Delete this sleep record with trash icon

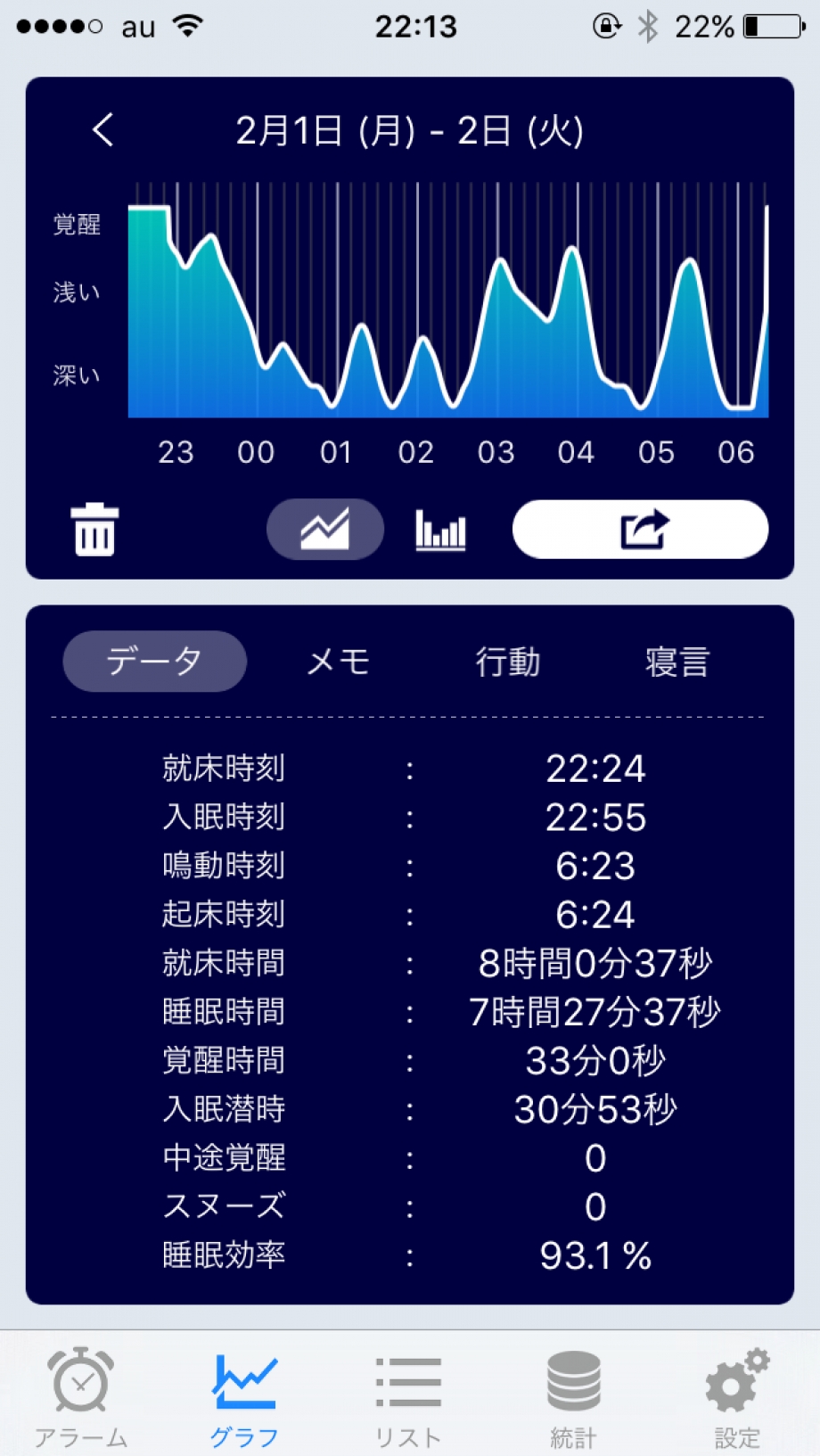94,530
